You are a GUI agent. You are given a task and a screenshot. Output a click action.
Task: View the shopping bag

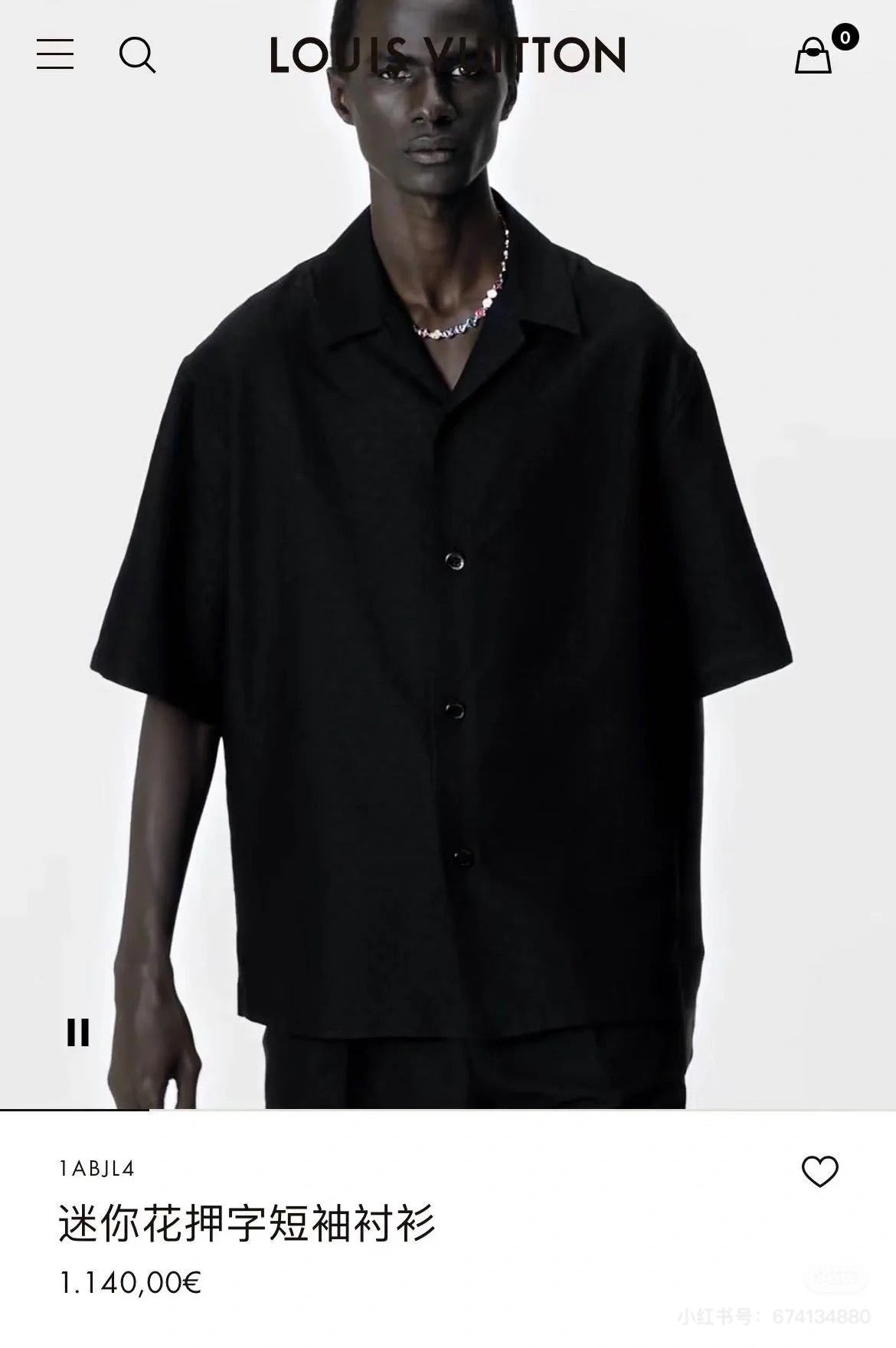[814, 55]
